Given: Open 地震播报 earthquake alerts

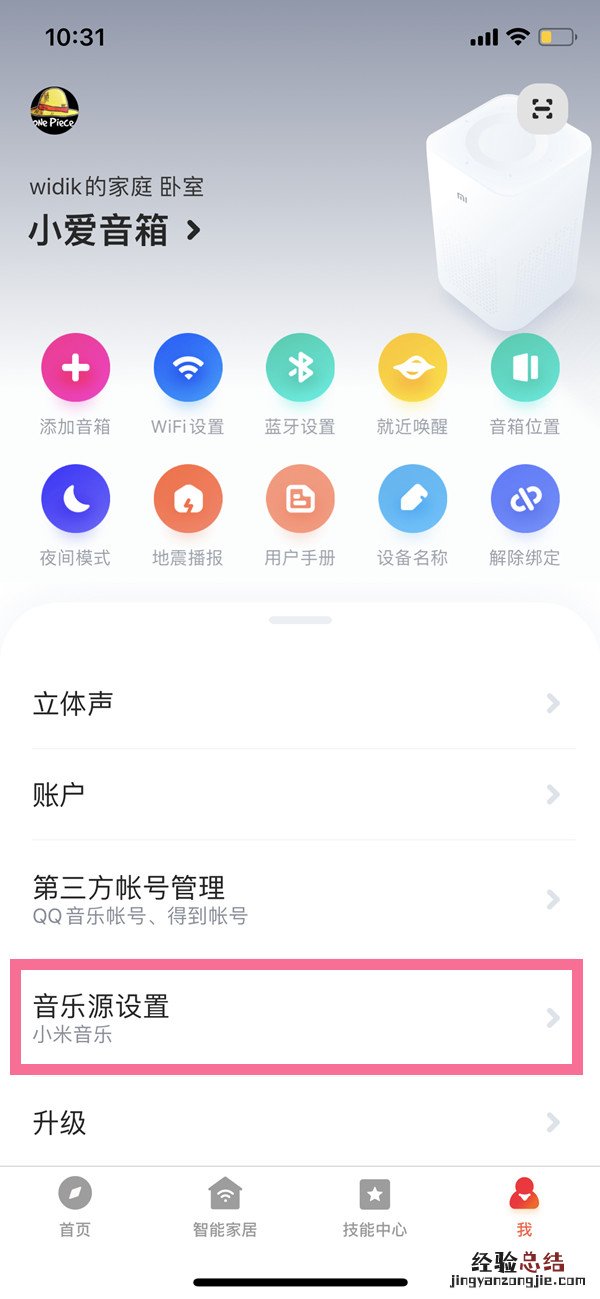Looking at the screenshot, I should pos(187,500).
